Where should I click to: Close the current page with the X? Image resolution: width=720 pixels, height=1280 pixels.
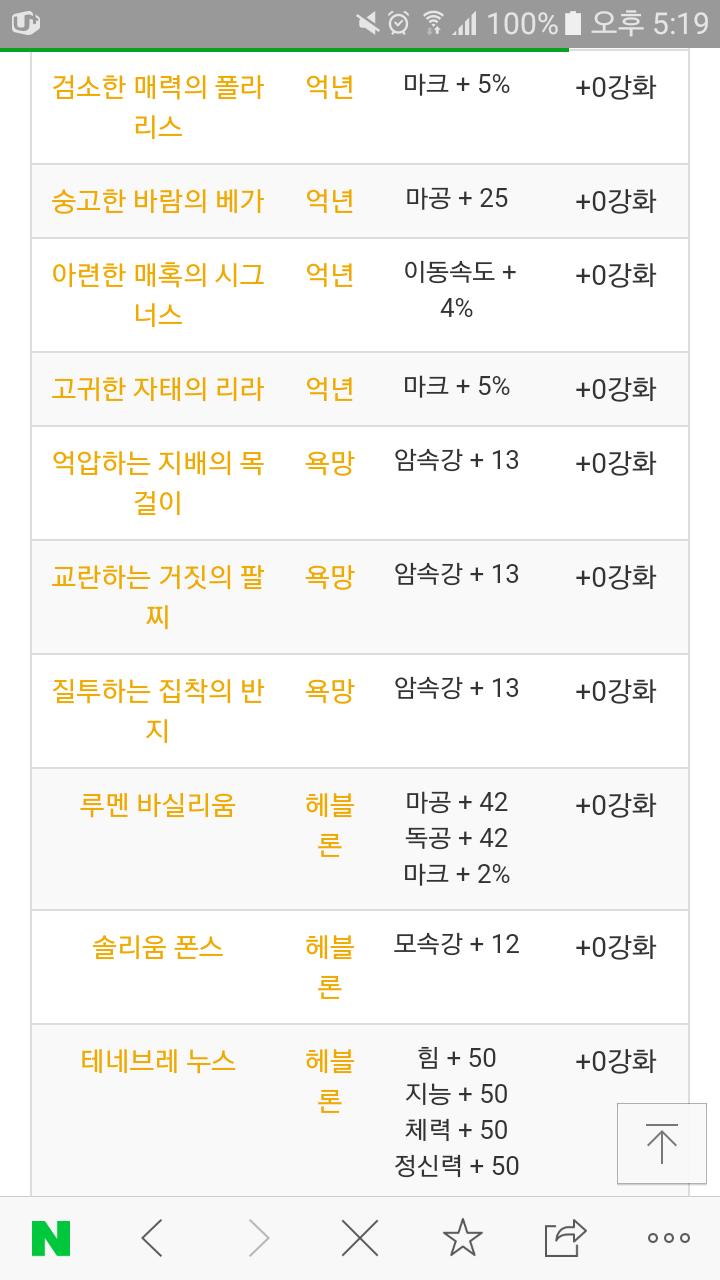[359, 1238]
